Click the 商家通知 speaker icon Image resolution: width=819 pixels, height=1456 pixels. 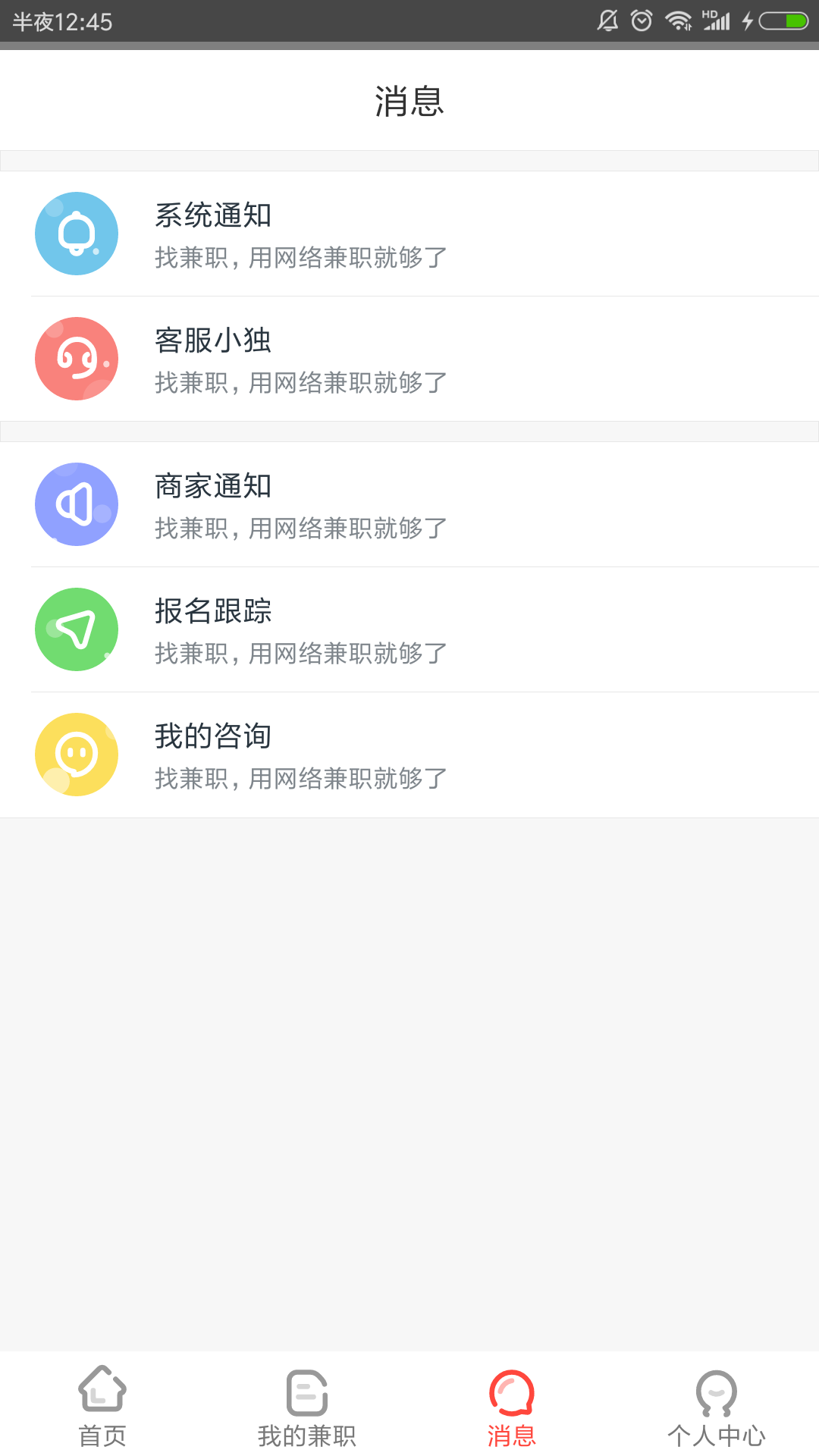tap(76, 504)
